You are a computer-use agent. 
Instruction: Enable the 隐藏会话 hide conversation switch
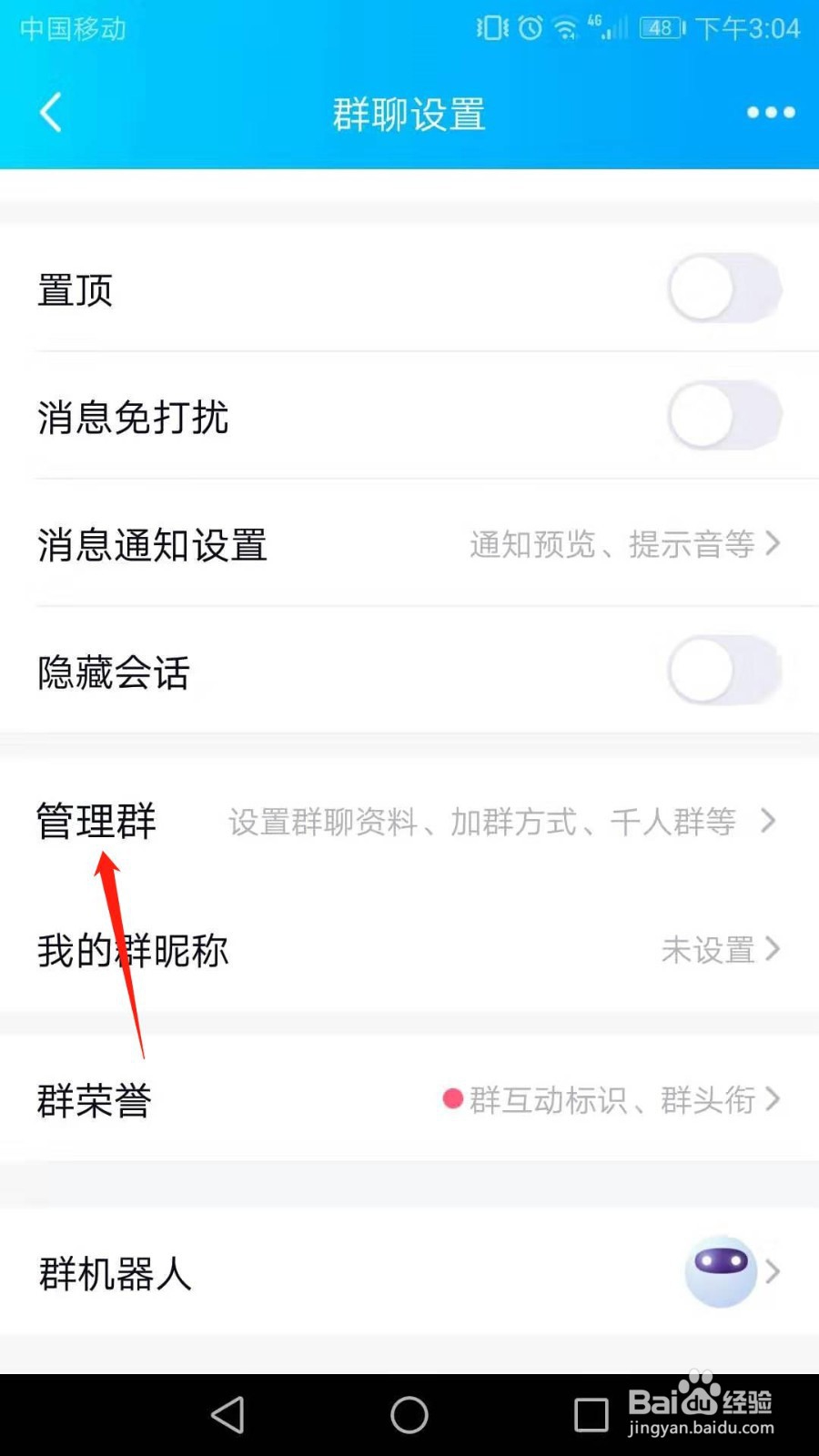pos(723,671)
